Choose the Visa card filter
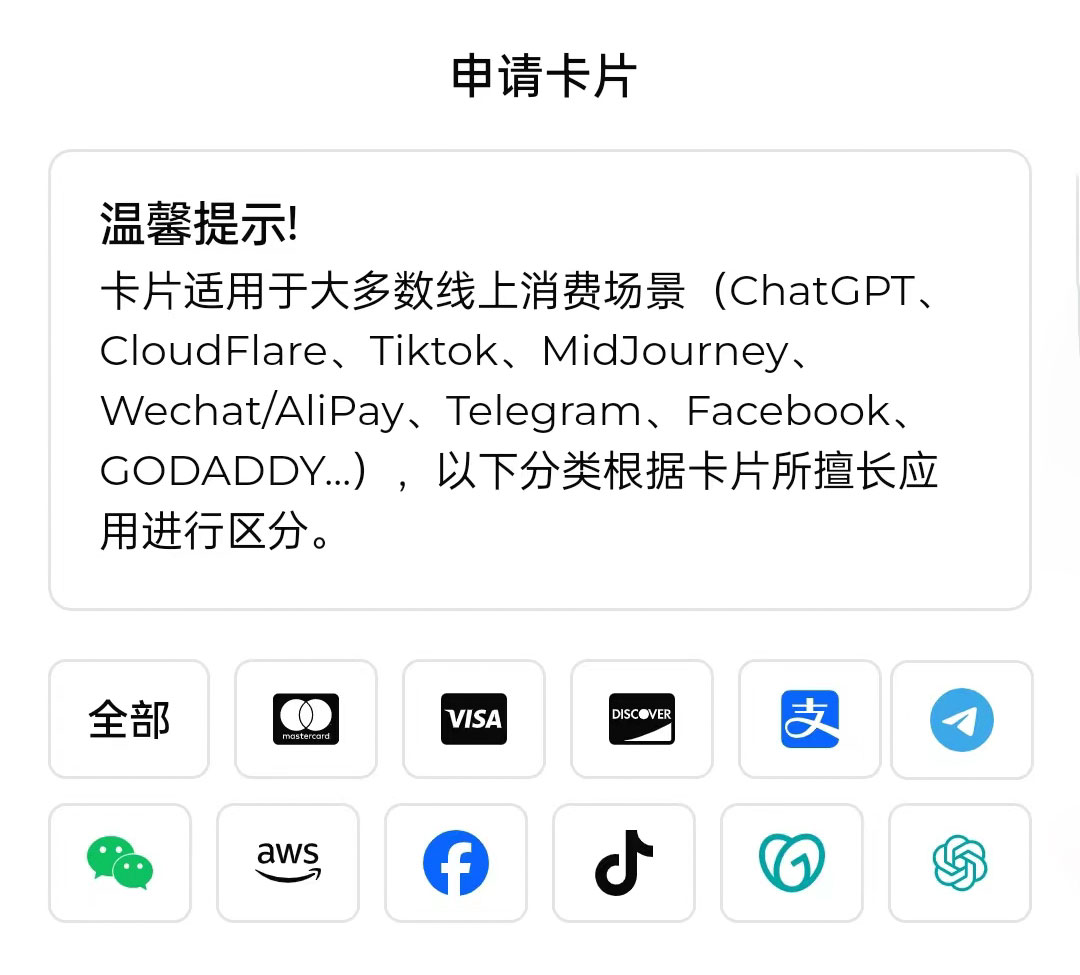1080x975 pixels. click(x=474, y=719)
